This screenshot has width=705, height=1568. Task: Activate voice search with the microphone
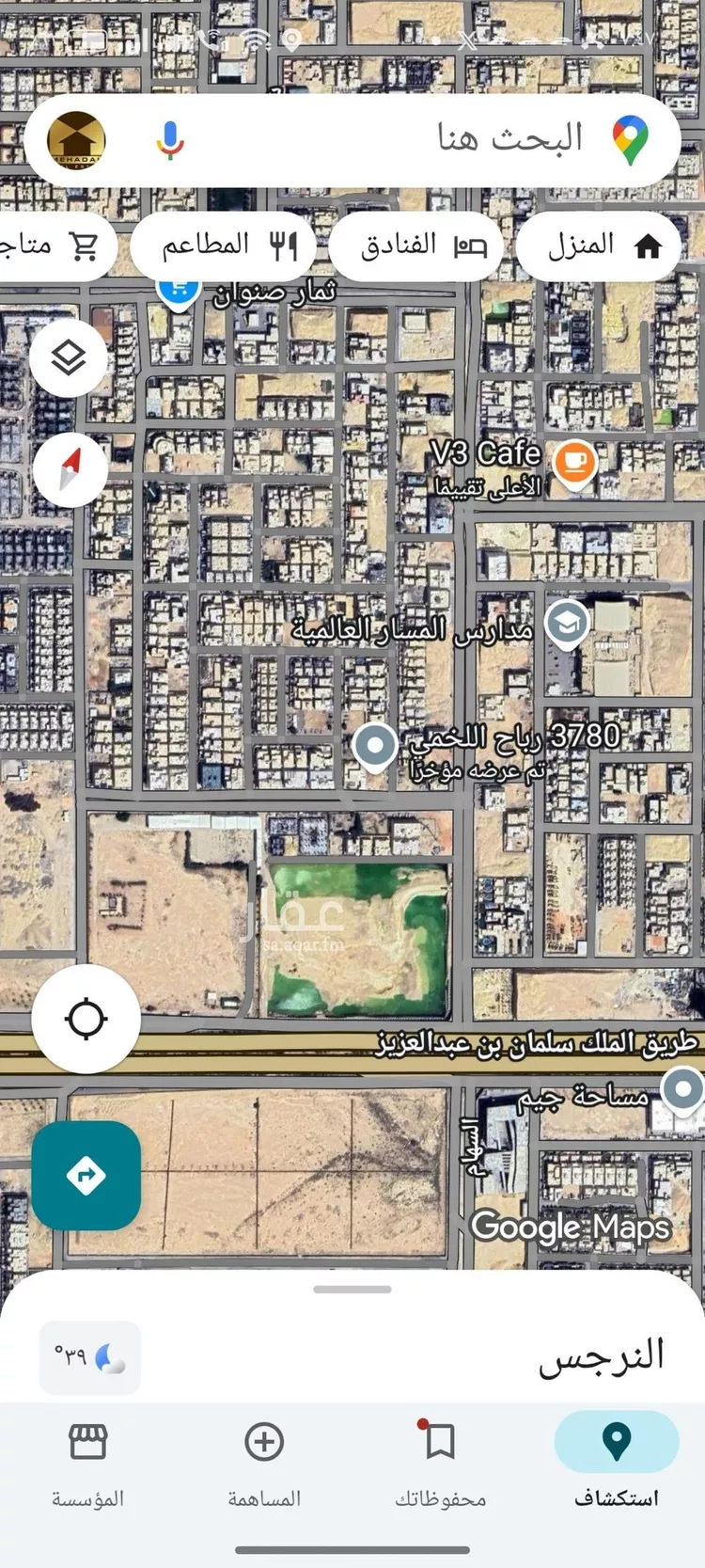pos(167,139)
